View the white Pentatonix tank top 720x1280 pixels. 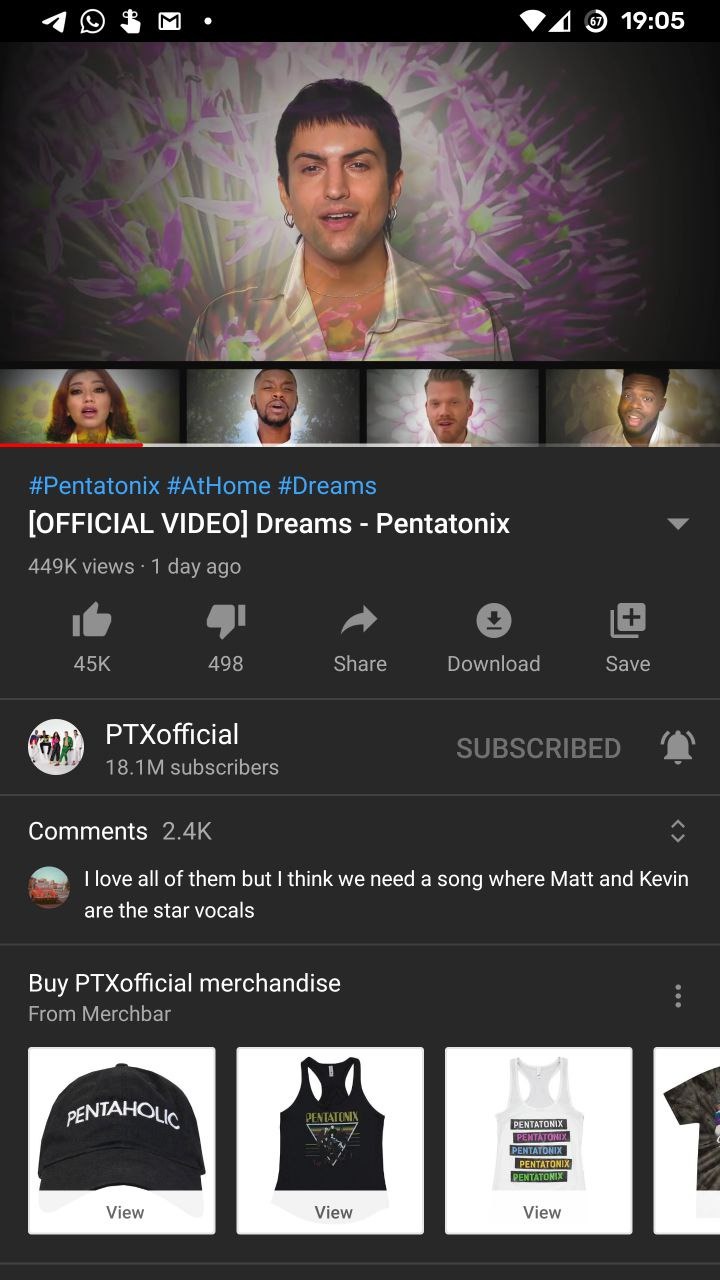pos(538,1140)
